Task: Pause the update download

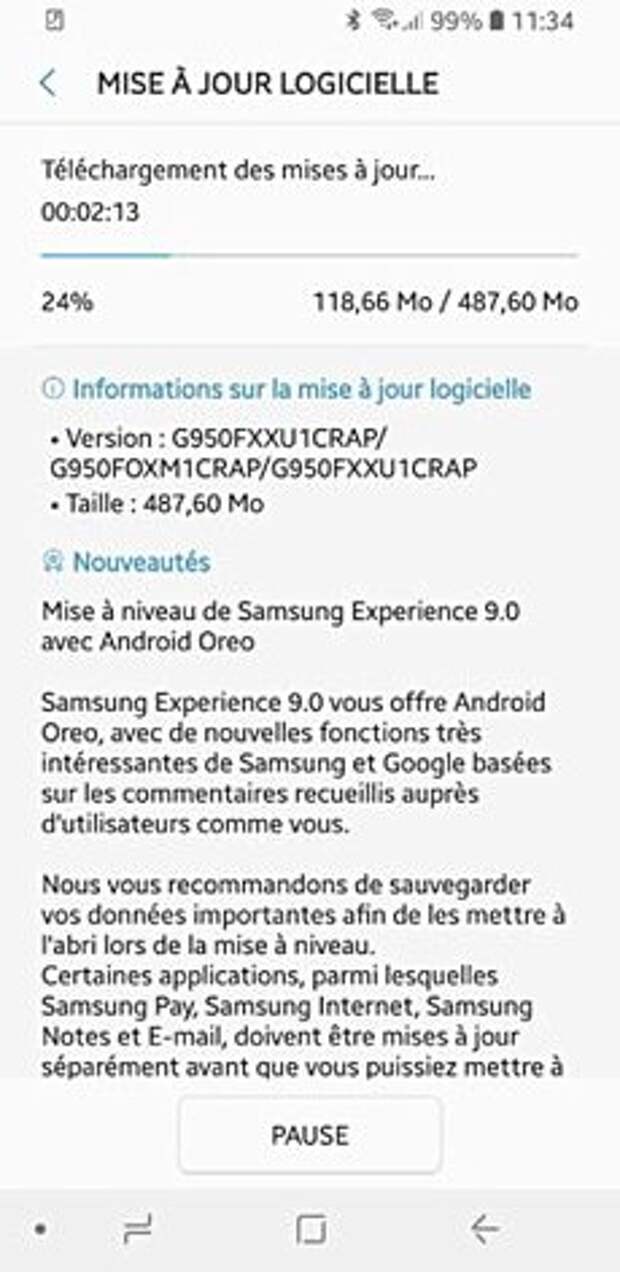Action: click(x=310, y=1135)
